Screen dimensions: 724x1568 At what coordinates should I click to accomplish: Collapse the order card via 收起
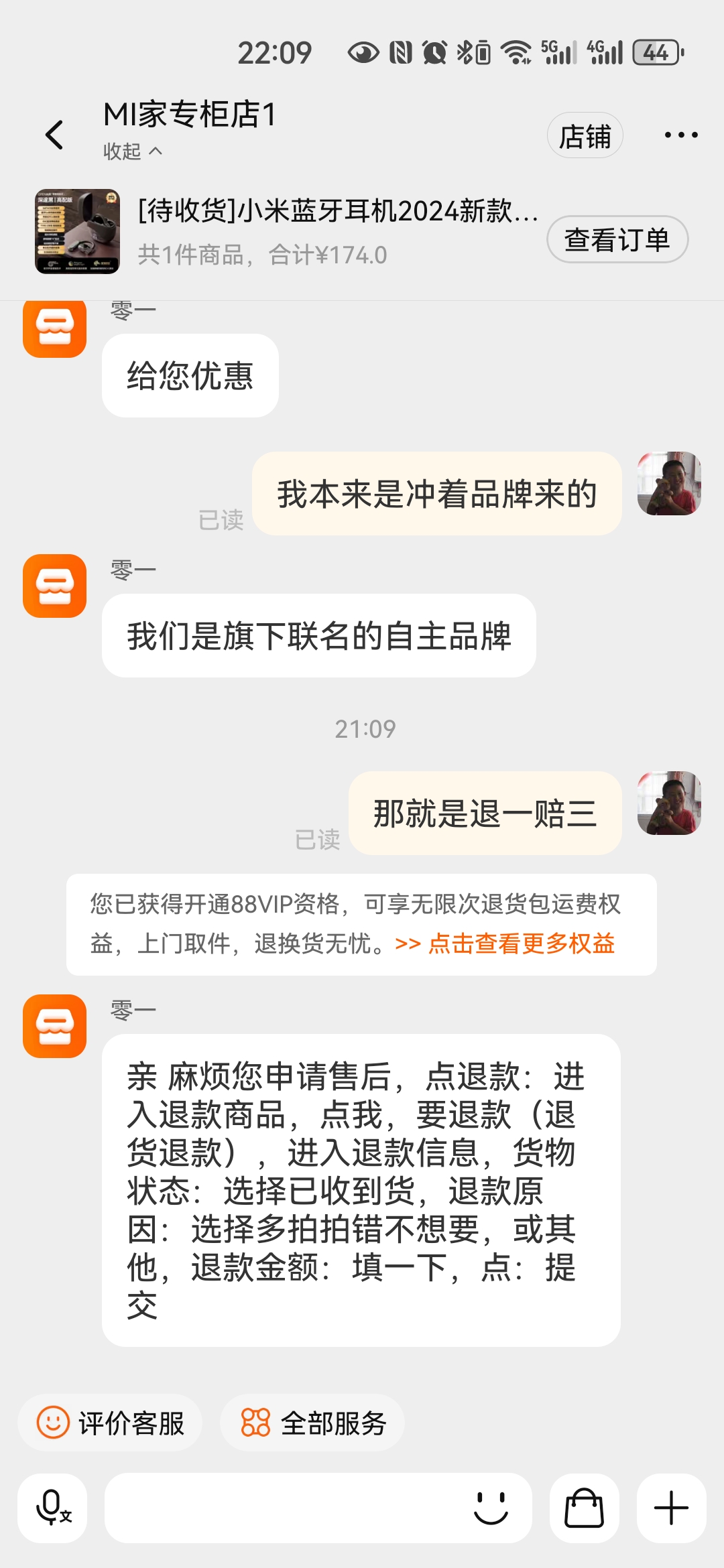[132, 151]
